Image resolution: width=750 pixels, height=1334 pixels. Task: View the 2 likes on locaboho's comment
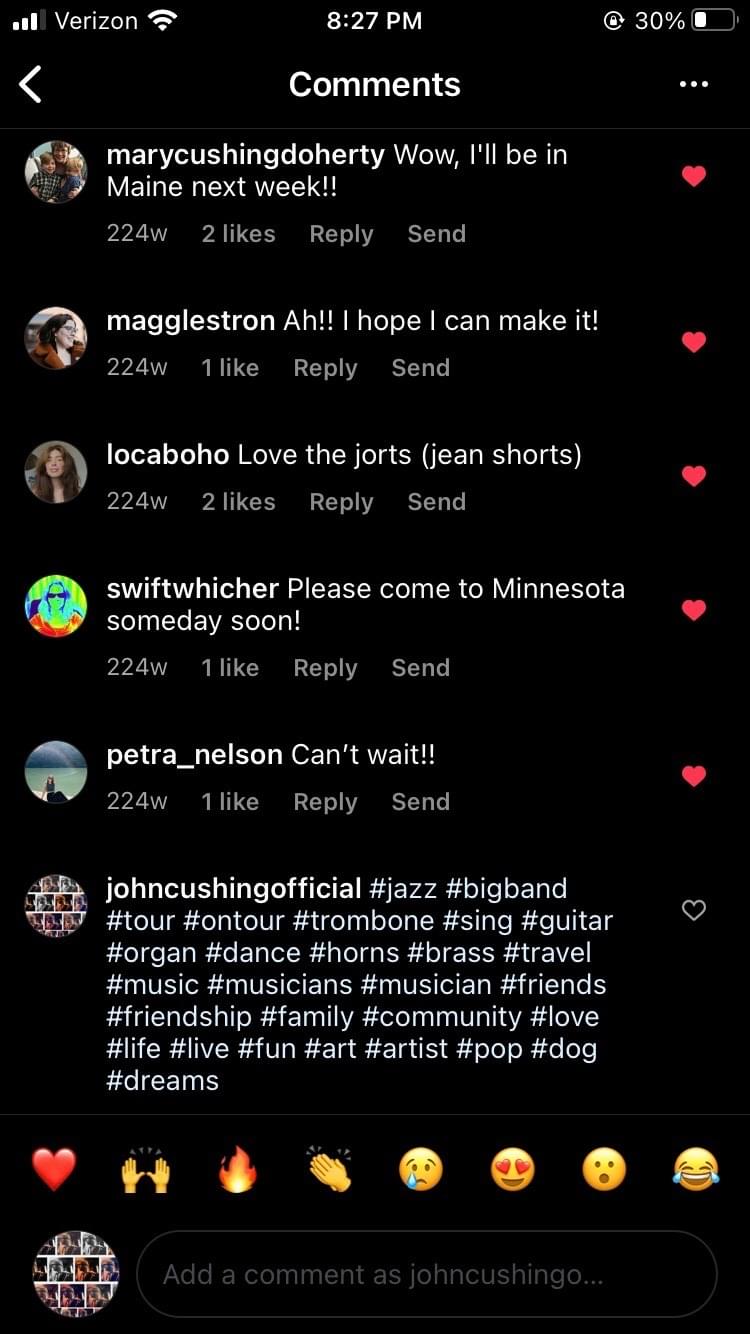click(x=238, y=502)
